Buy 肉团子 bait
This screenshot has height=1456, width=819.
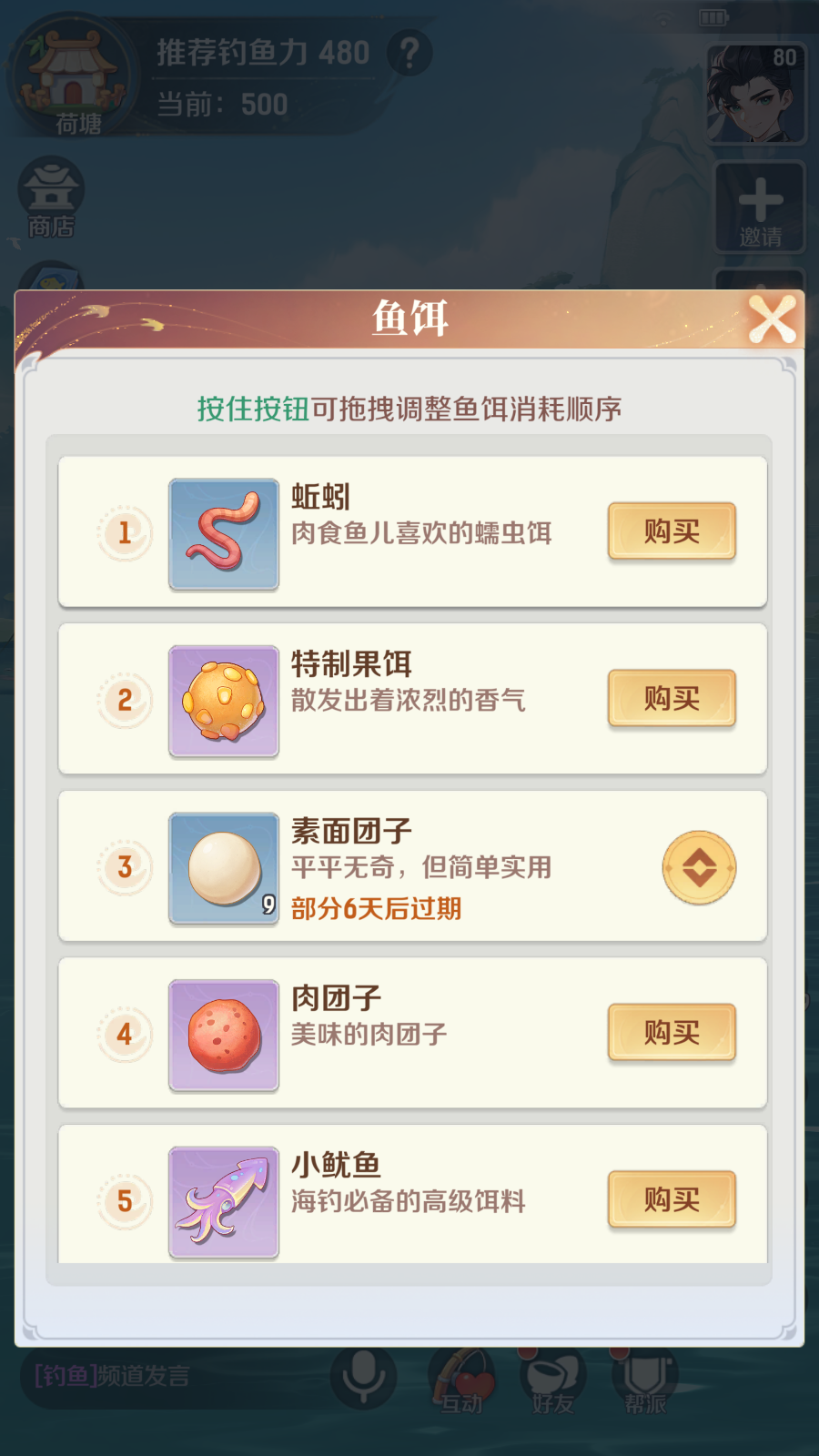pos(672,1033)
